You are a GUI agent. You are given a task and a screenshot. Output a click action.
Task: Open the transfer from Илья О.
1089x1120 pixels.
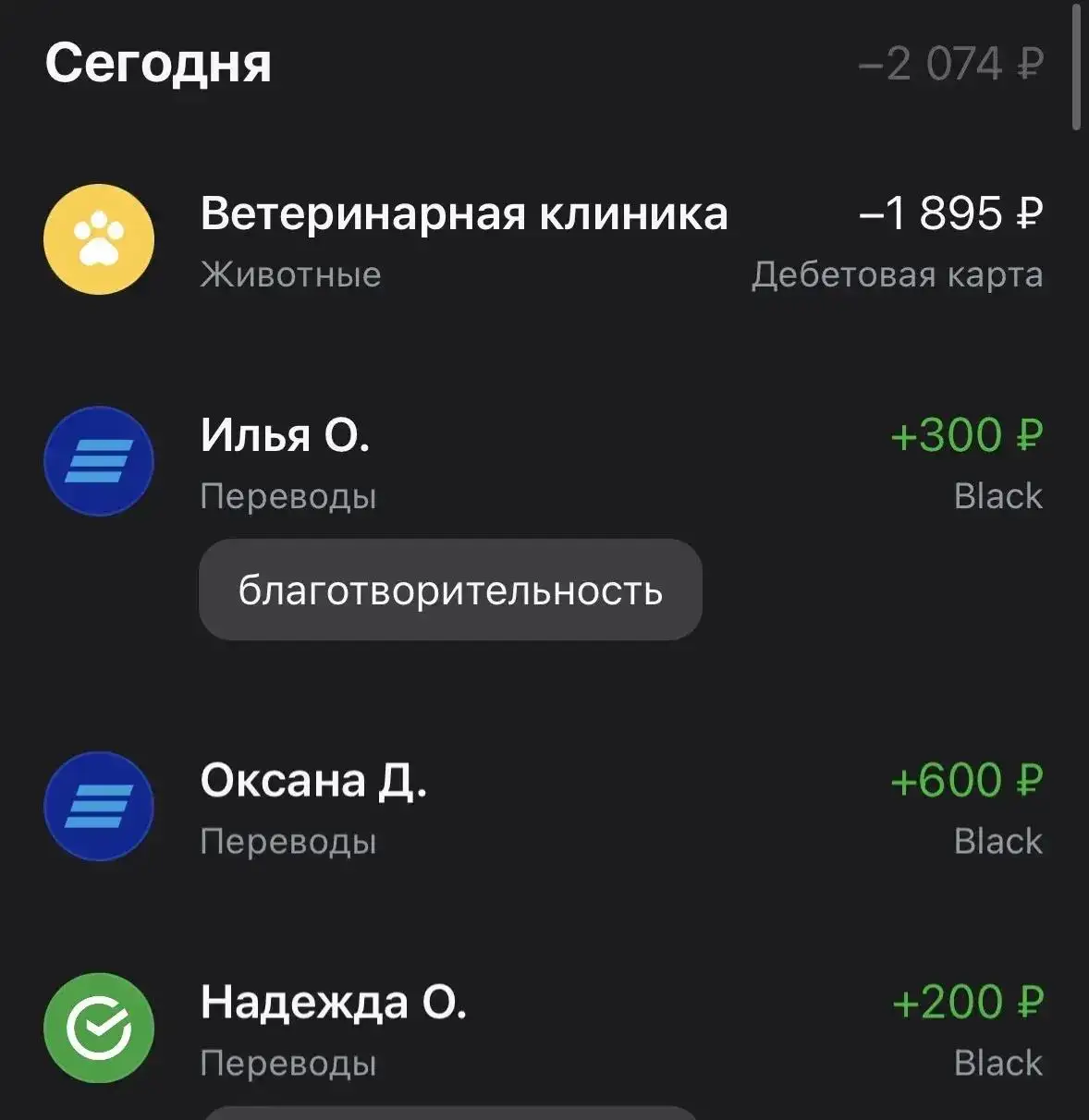pos(287,436)
